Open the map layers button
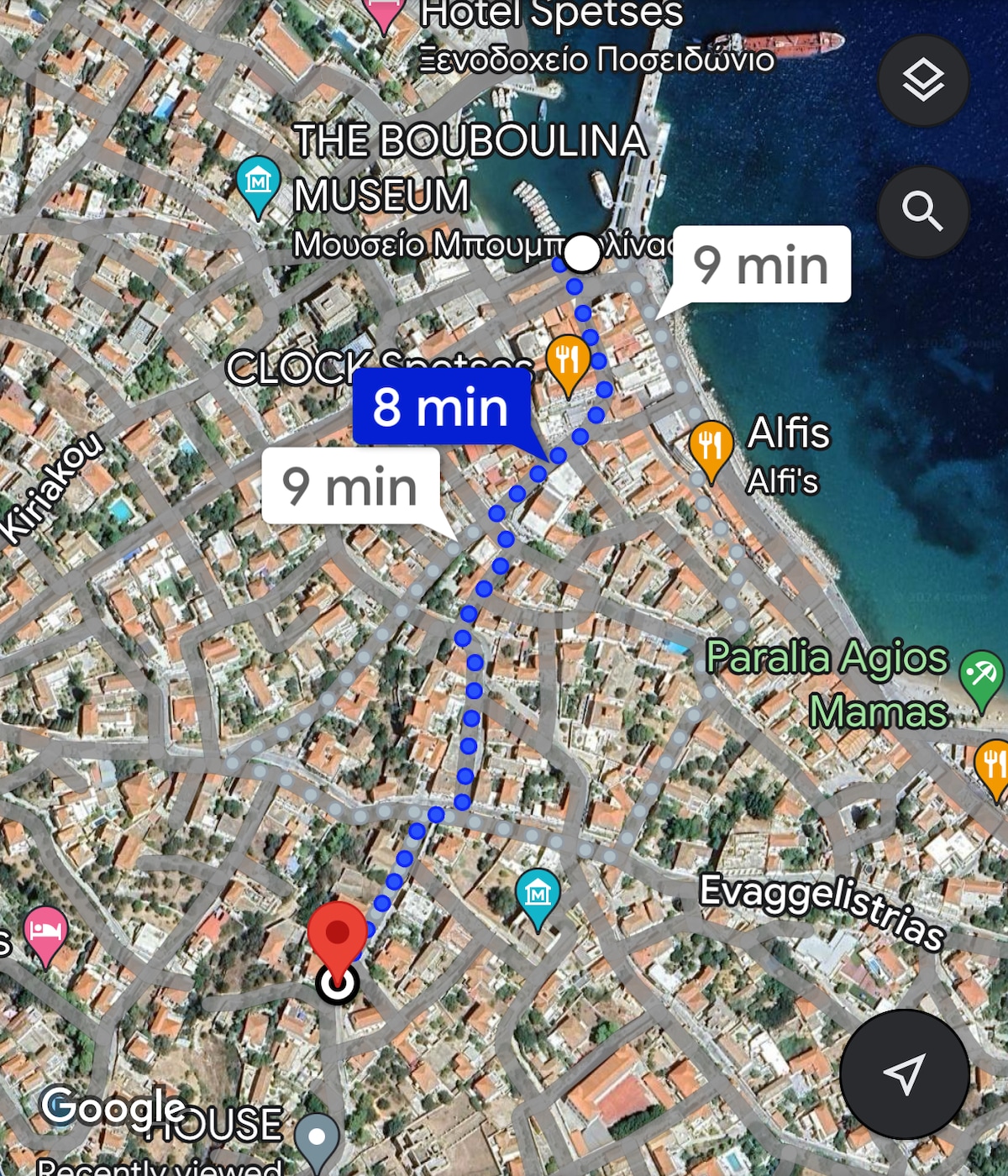The width and height of the screenshot is (1008, 1176). point(923,81)
